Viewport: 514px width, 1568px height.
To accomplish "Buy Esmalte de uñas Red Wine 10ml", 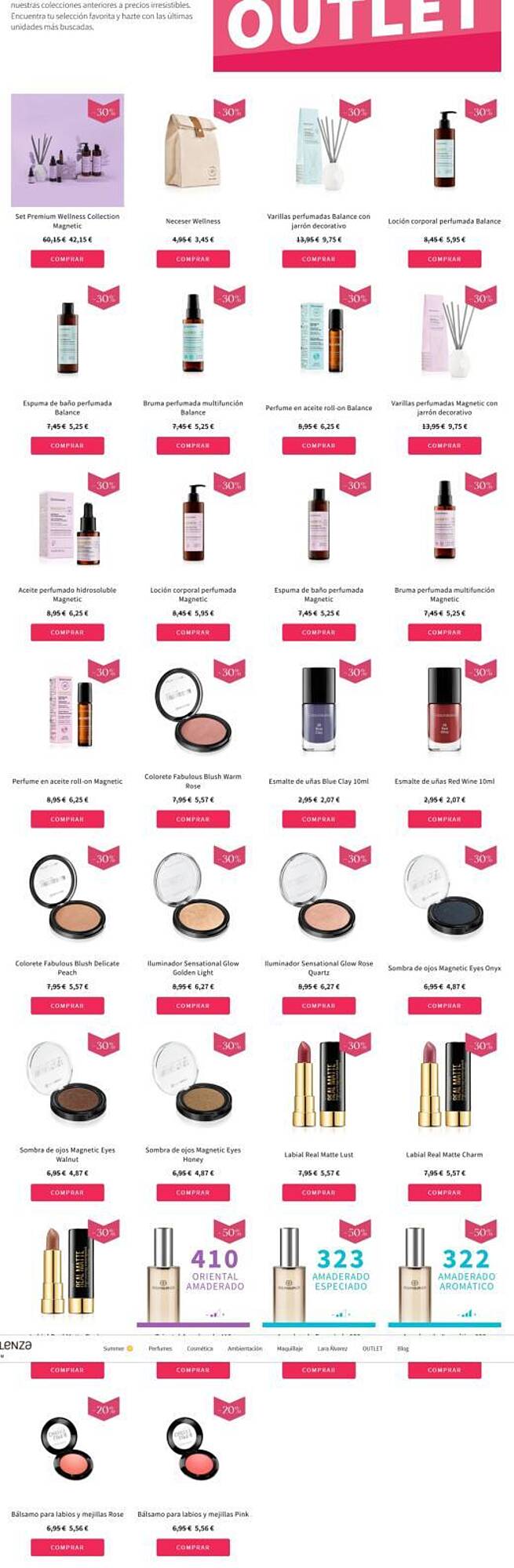I will tap(443, 818).
